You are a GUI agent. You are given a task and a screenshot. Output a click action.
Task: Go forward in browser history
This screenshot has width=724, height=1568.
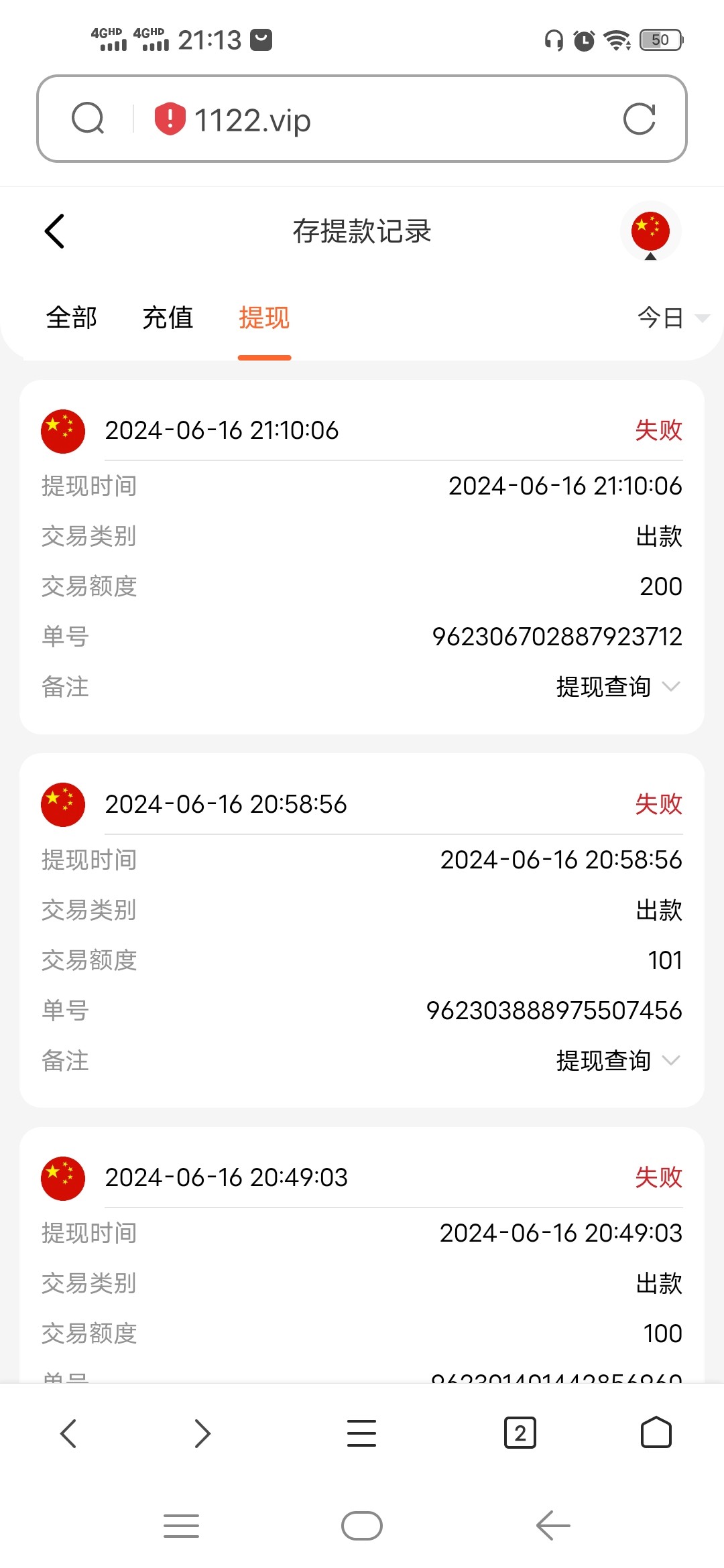pyautogui.click(x=202, y=1433)
